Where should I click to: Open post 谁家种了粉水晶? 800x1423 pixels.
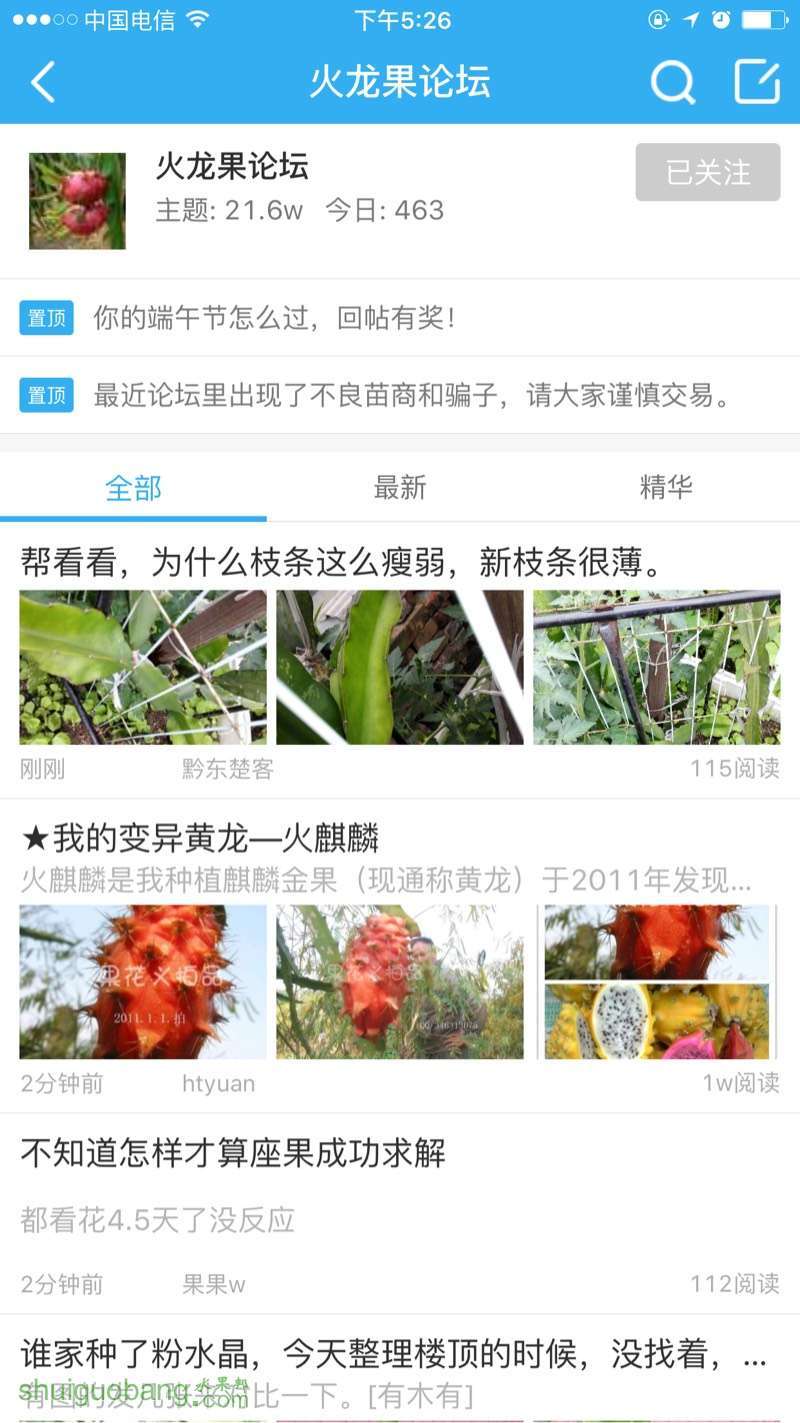tap(400, 1370)
